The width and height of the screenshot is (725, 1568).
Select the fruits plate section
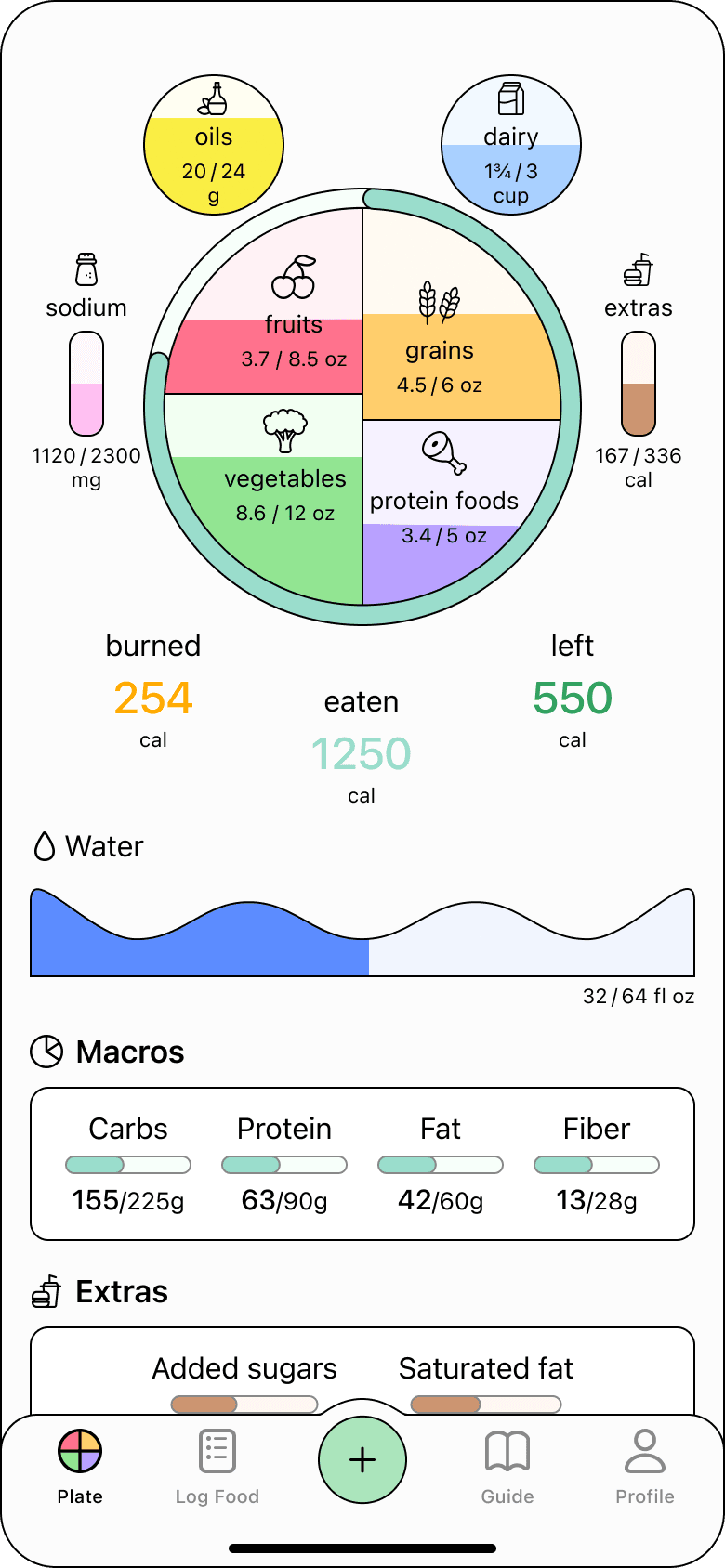(279, 316)
